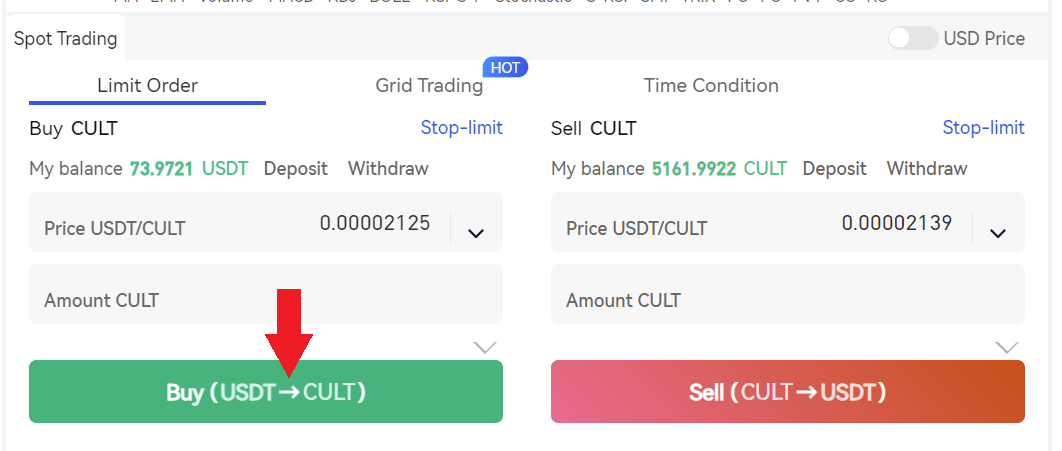Tap Deposit next to USDT balance
The image size is (1062, 451).
295,168
